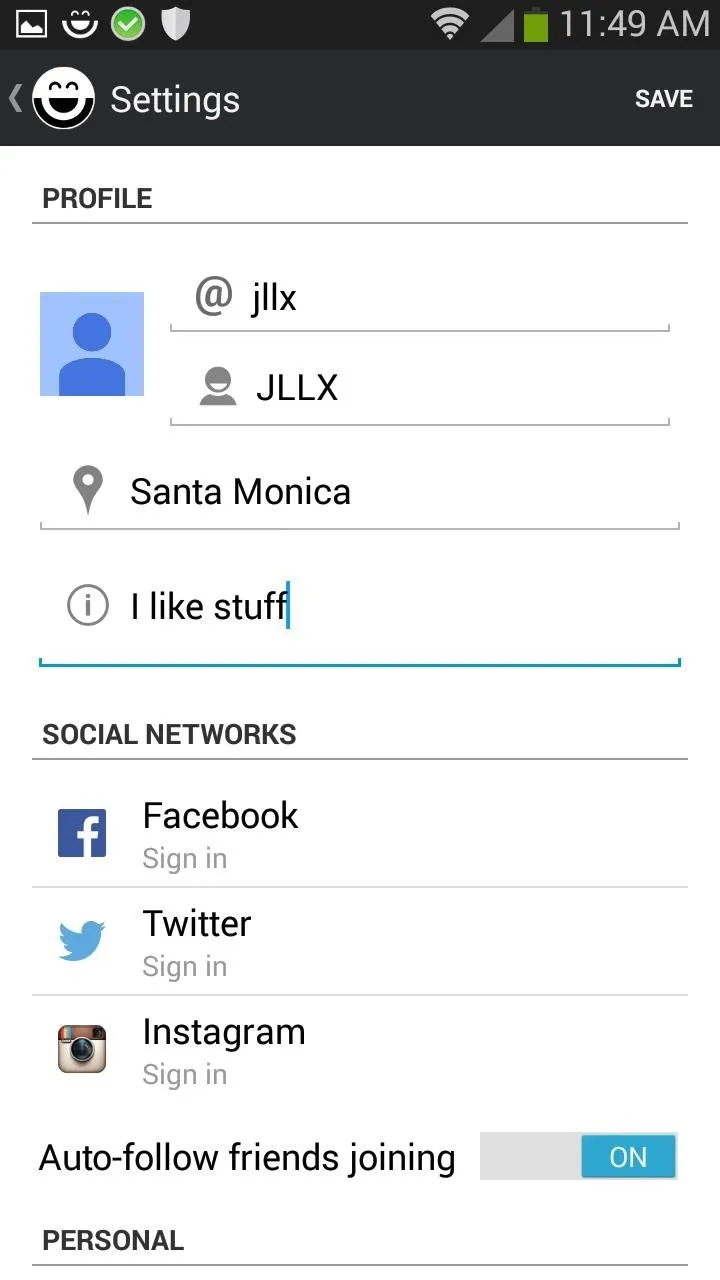The image size is (720, 1280).
Task: Link Instagram by signing in
Action: click(360, 1050)
